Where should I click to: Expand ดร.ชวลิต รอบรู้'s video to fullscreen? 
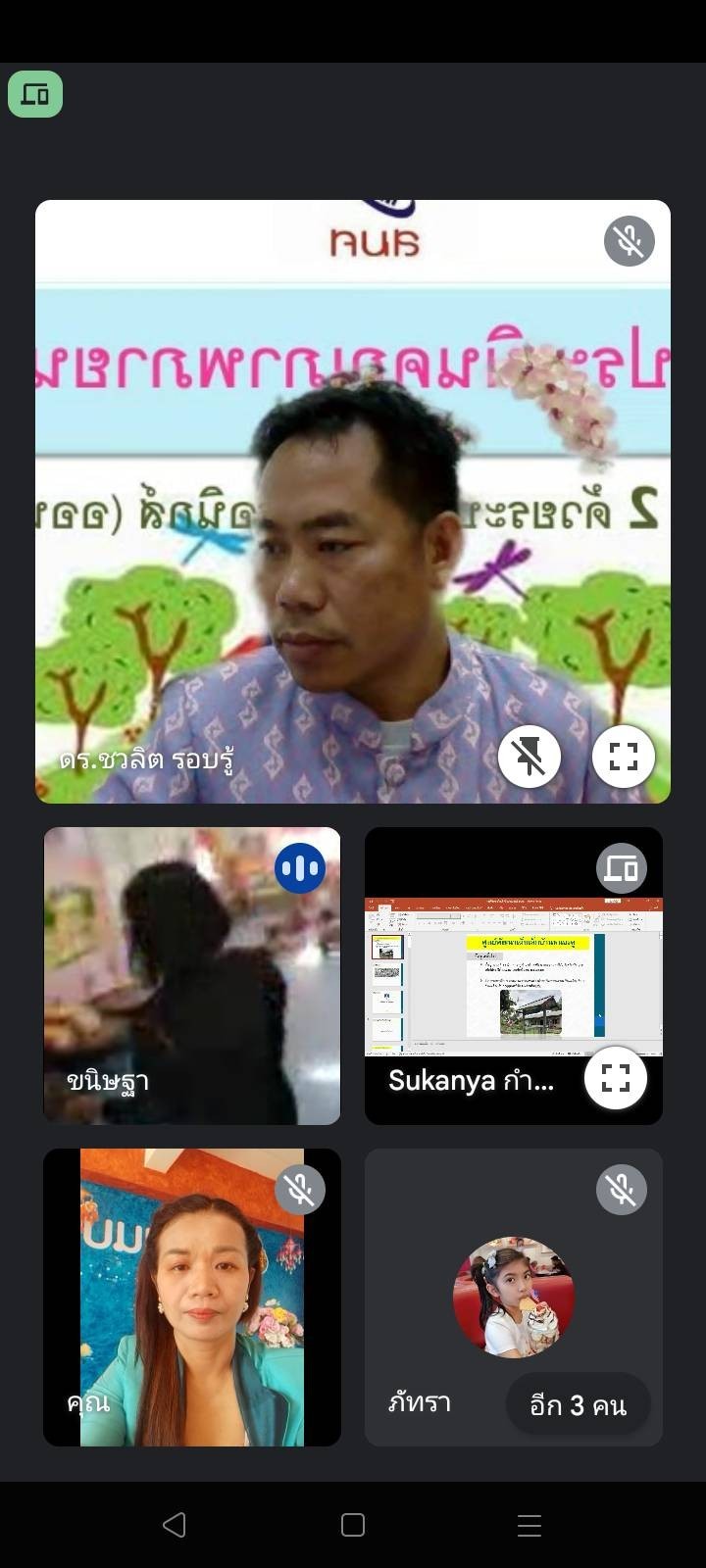point(624,757)
